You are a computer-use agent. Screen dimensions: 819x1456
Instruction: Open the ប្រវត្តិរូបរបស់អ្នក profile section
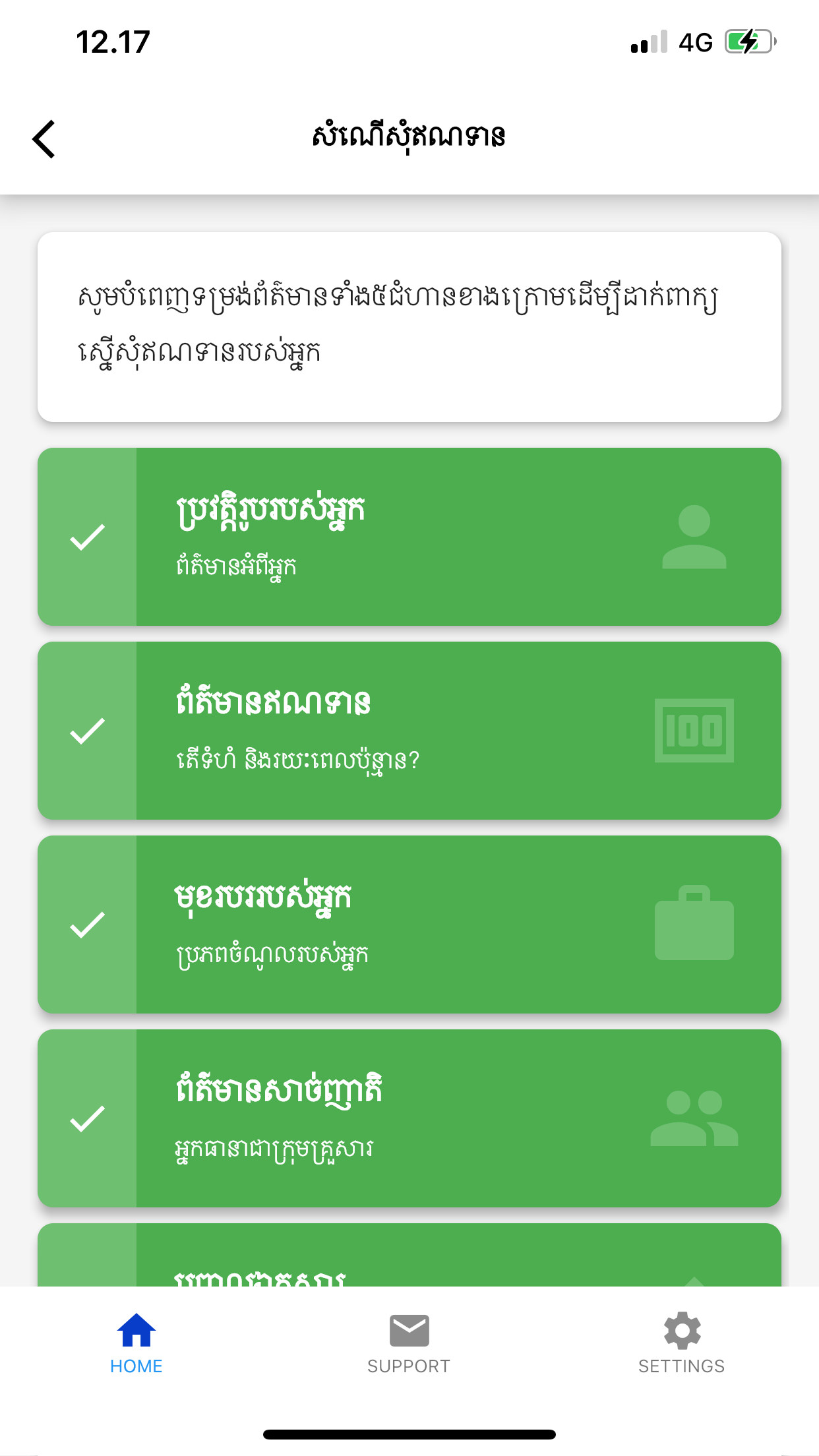(x=409, y=536)
